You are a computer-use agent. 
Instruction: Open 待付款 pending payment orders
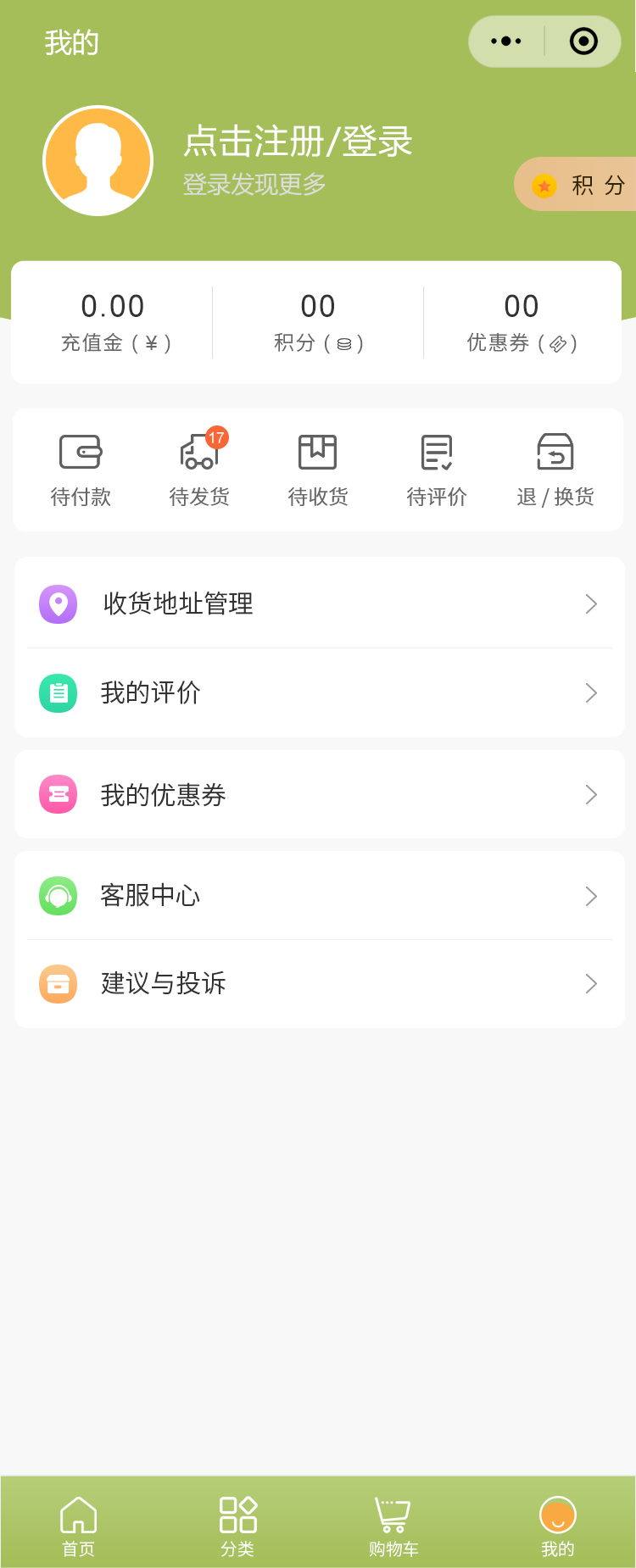click(81, 470)
